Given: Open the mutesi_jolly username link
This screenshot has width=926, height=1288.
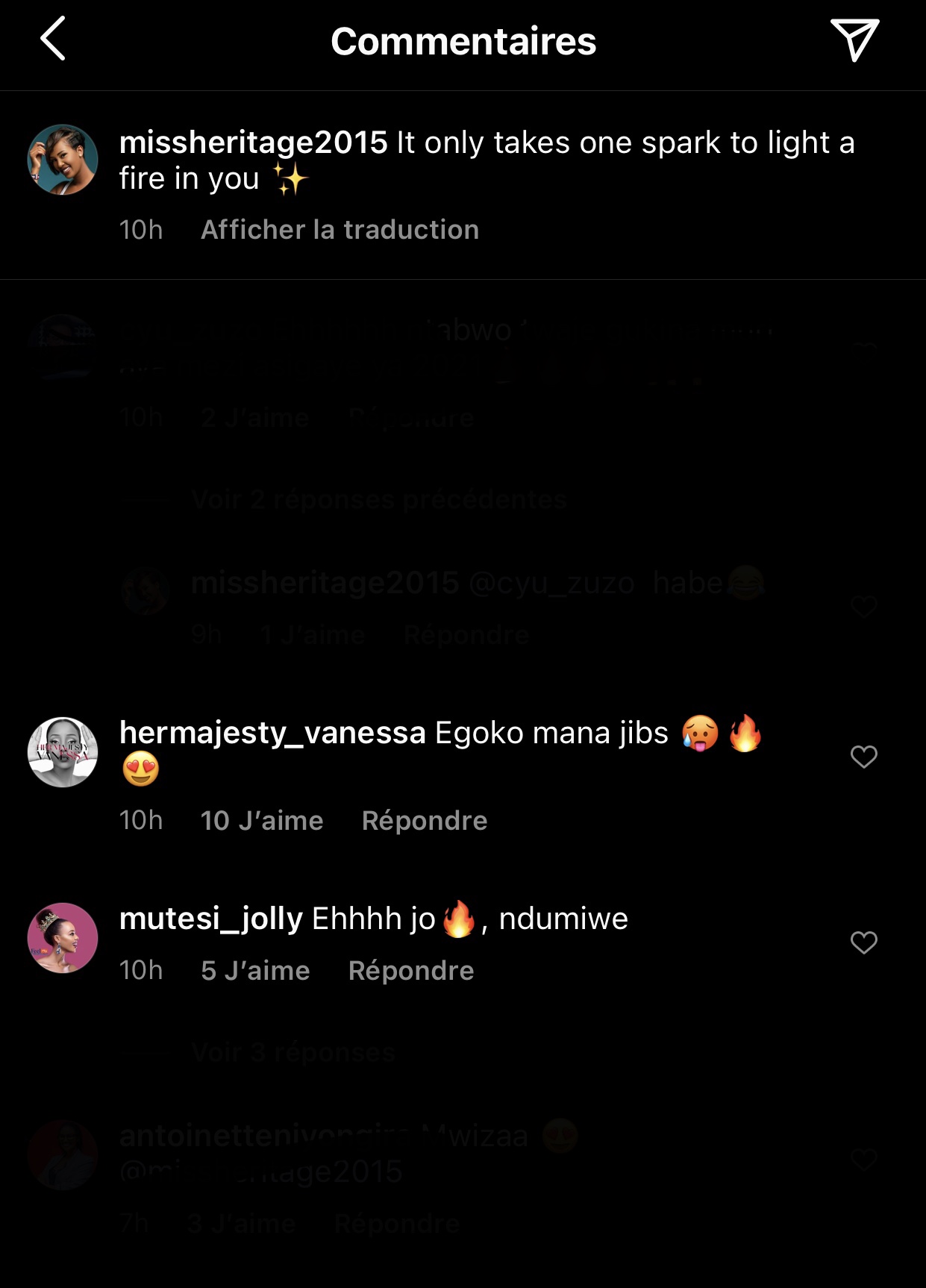Looking at the screenshot, I should [x=211, y=919].
